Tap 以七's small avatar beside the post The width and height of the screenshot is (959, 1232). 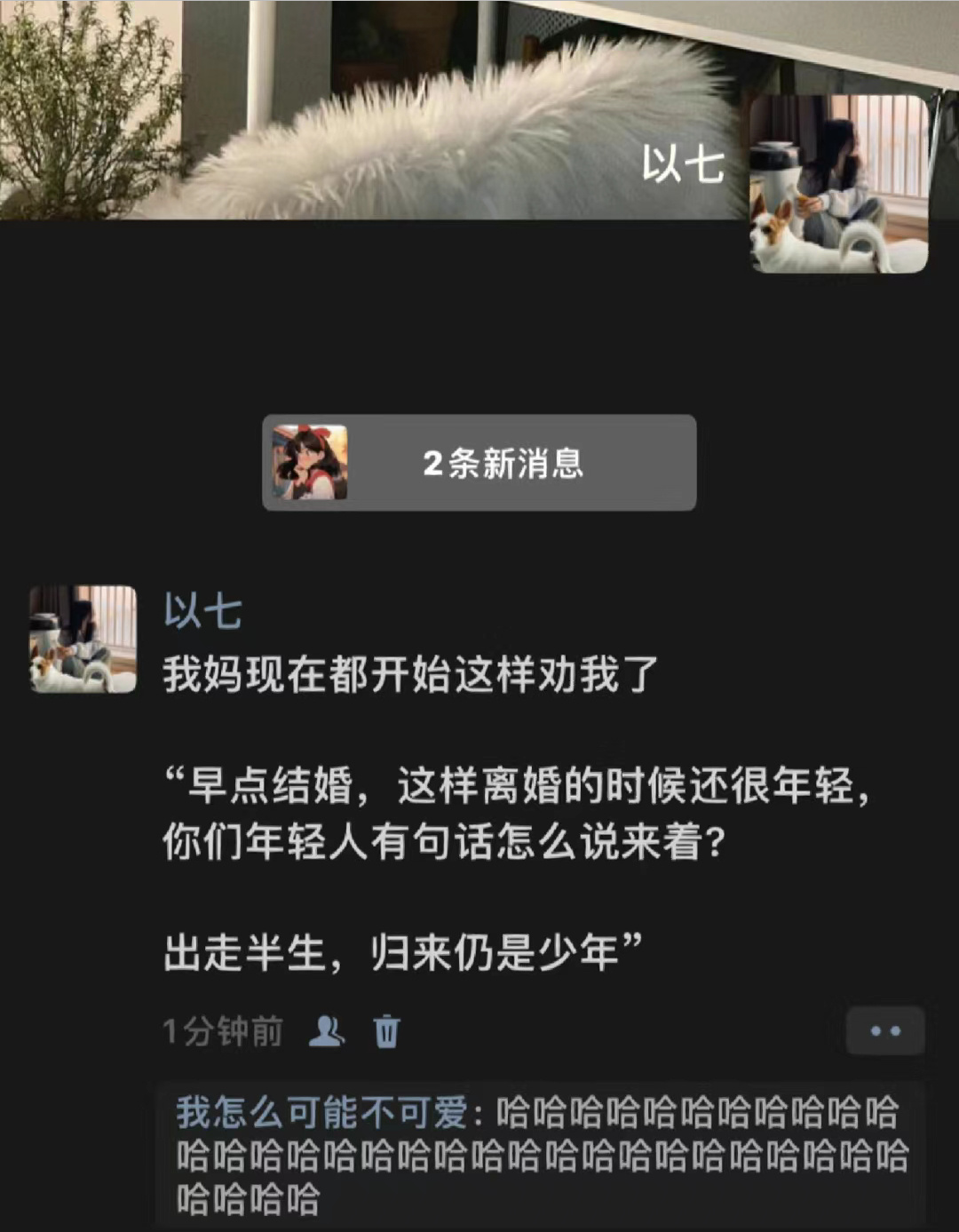pyautogui.click(x=83, y=639)
